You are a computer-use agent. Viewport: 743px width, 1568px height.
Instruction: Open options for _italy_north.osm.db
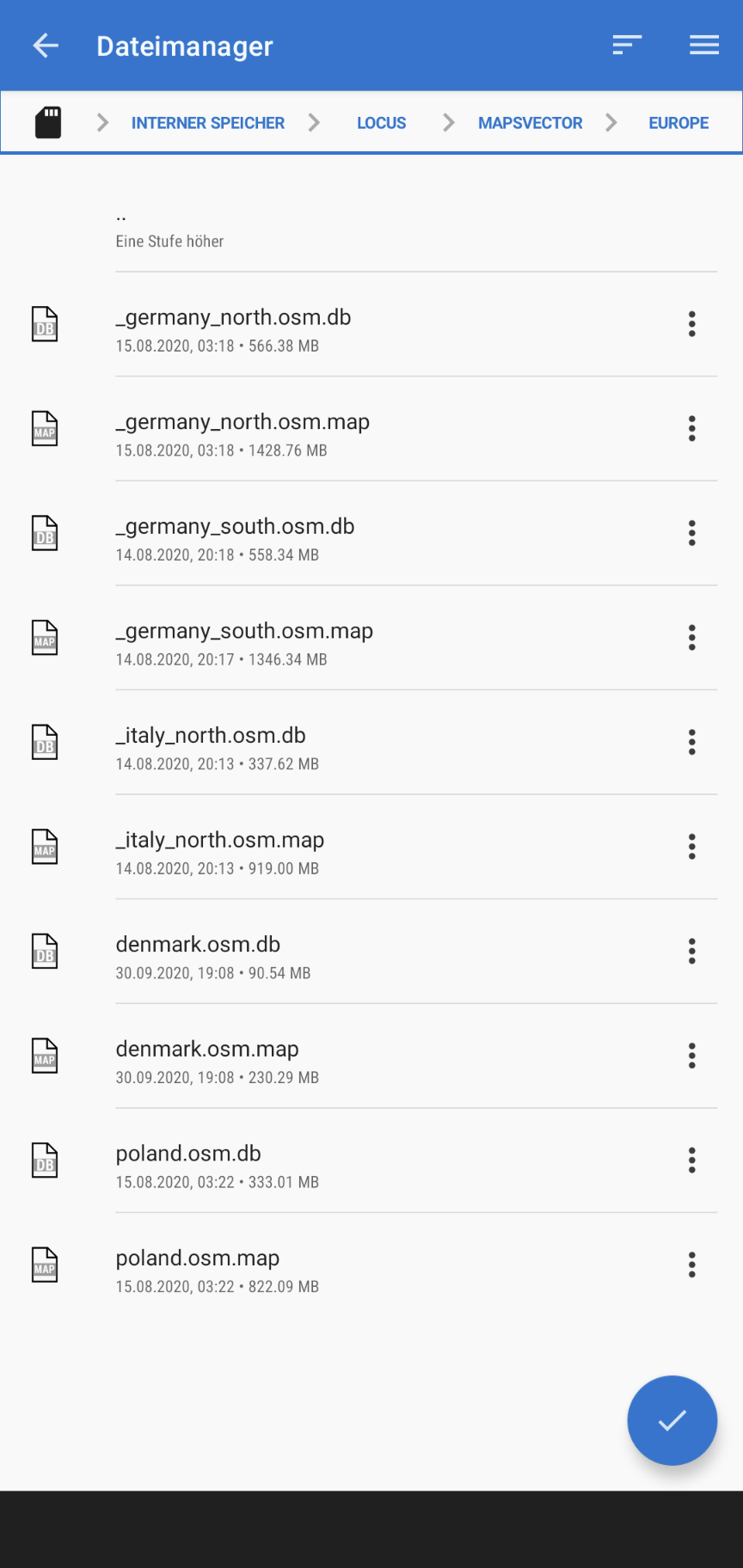(x=691, y=742)
